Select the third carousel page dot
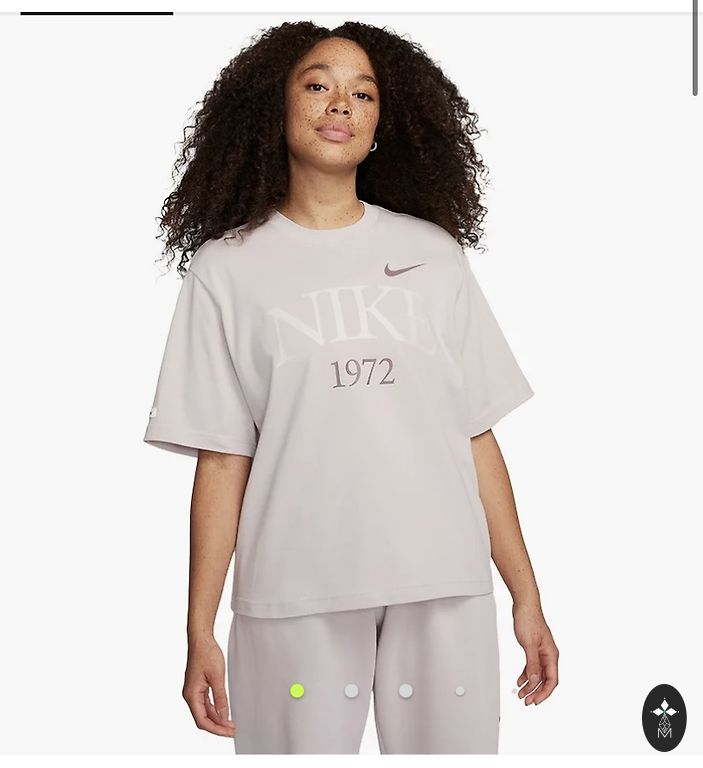The width and height of the screenshot is (703, 768). tap(405, 690)
